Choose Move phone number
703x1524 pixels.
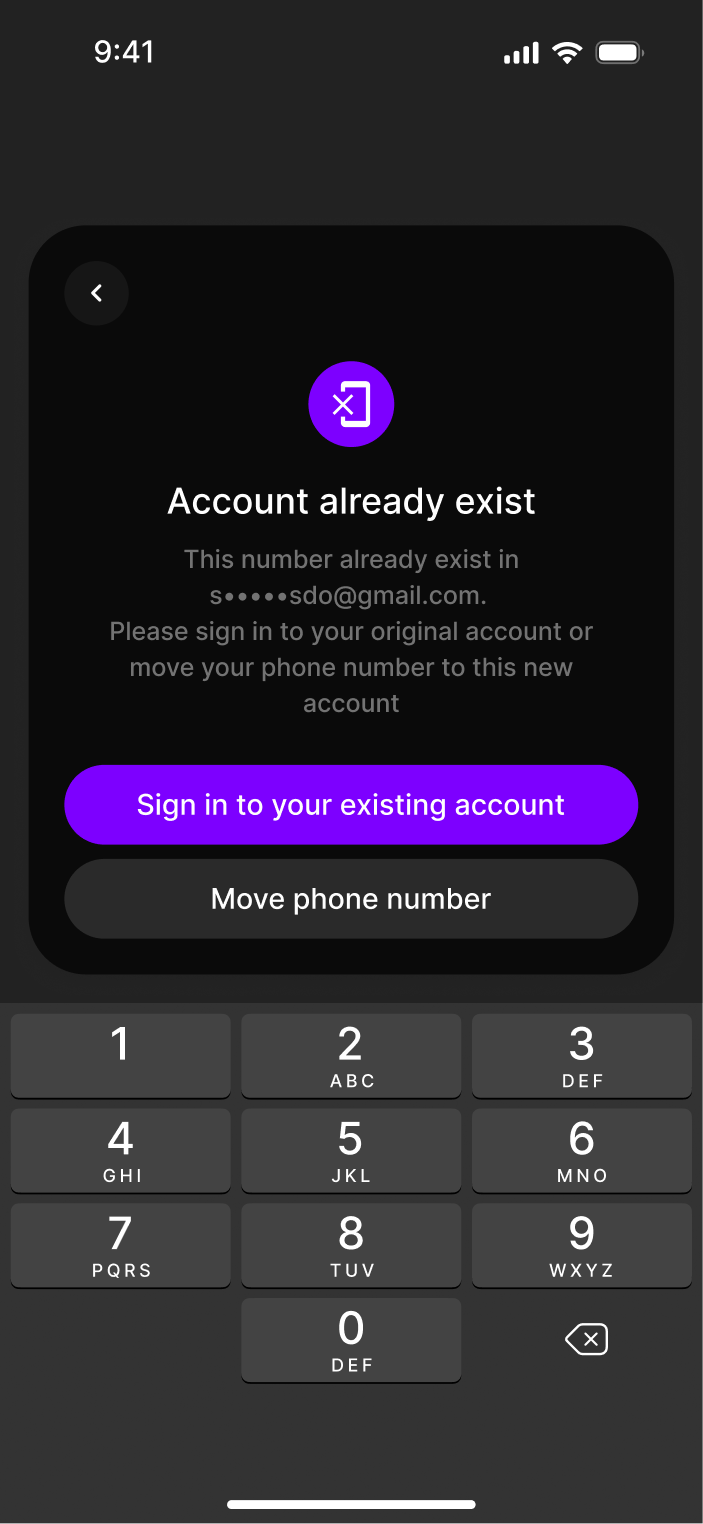tap(351, 899)
